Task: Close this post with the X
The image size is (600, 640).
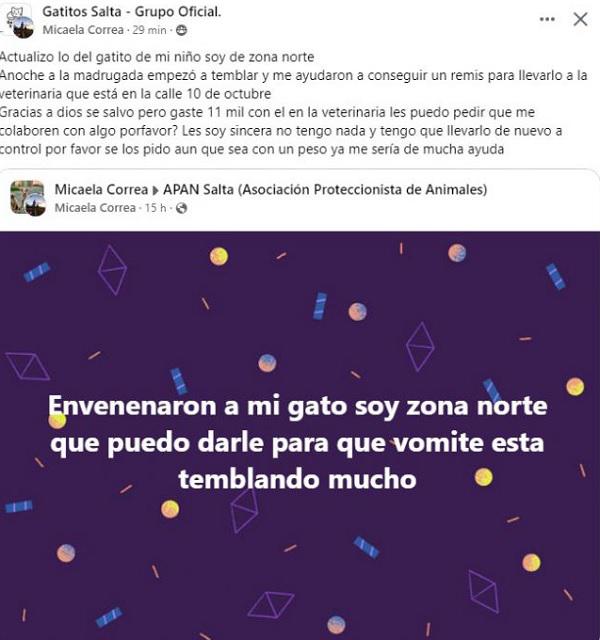Action: coord(580,19)
